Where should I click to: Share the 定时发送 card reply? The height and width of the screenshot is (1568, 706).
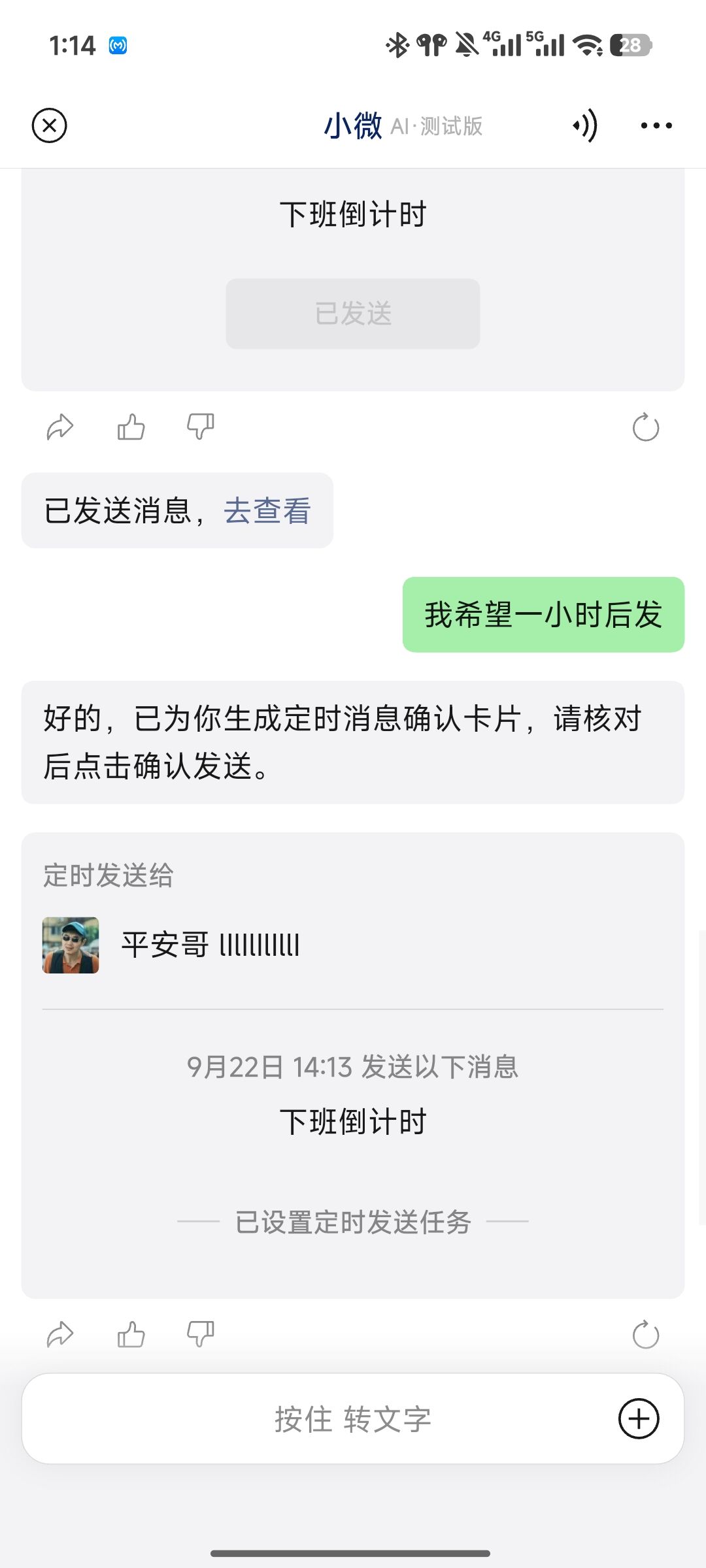60,1334
